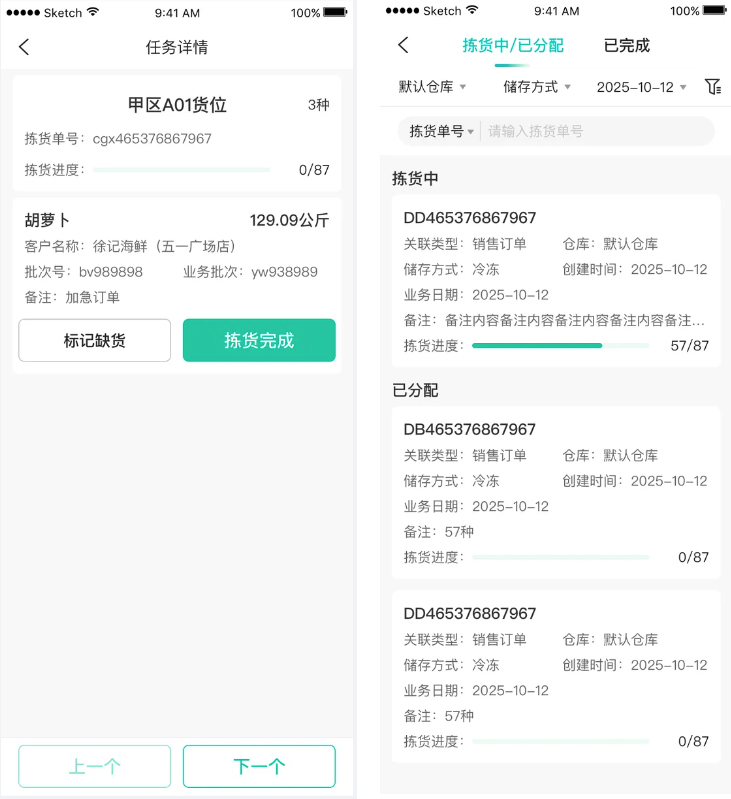
Task: Open the 2025-10-12 date picker
Action: pos(641,87)
